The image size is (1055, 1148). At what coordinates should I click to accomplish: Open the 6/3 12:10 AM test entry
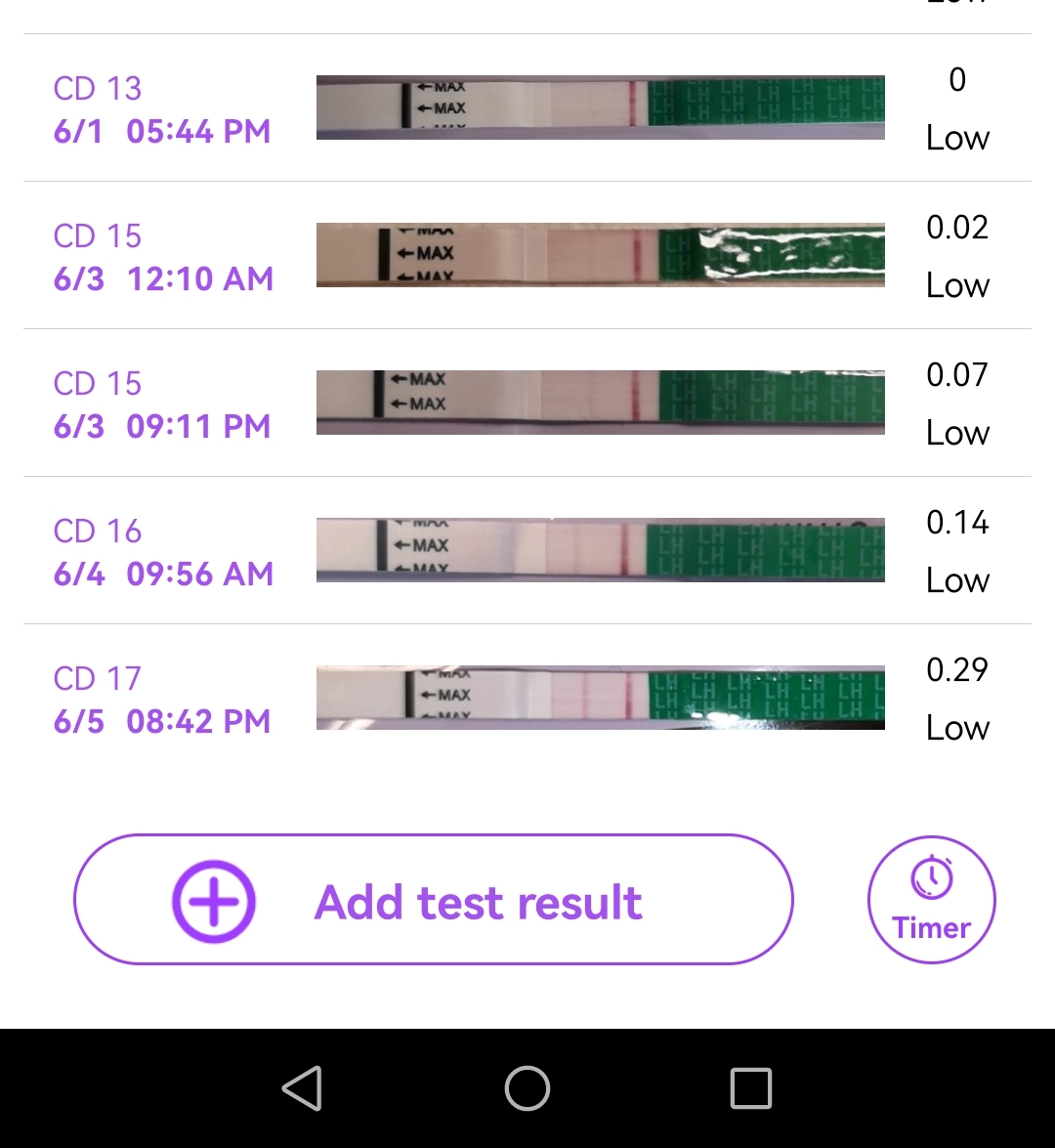(x=527, y=256)
